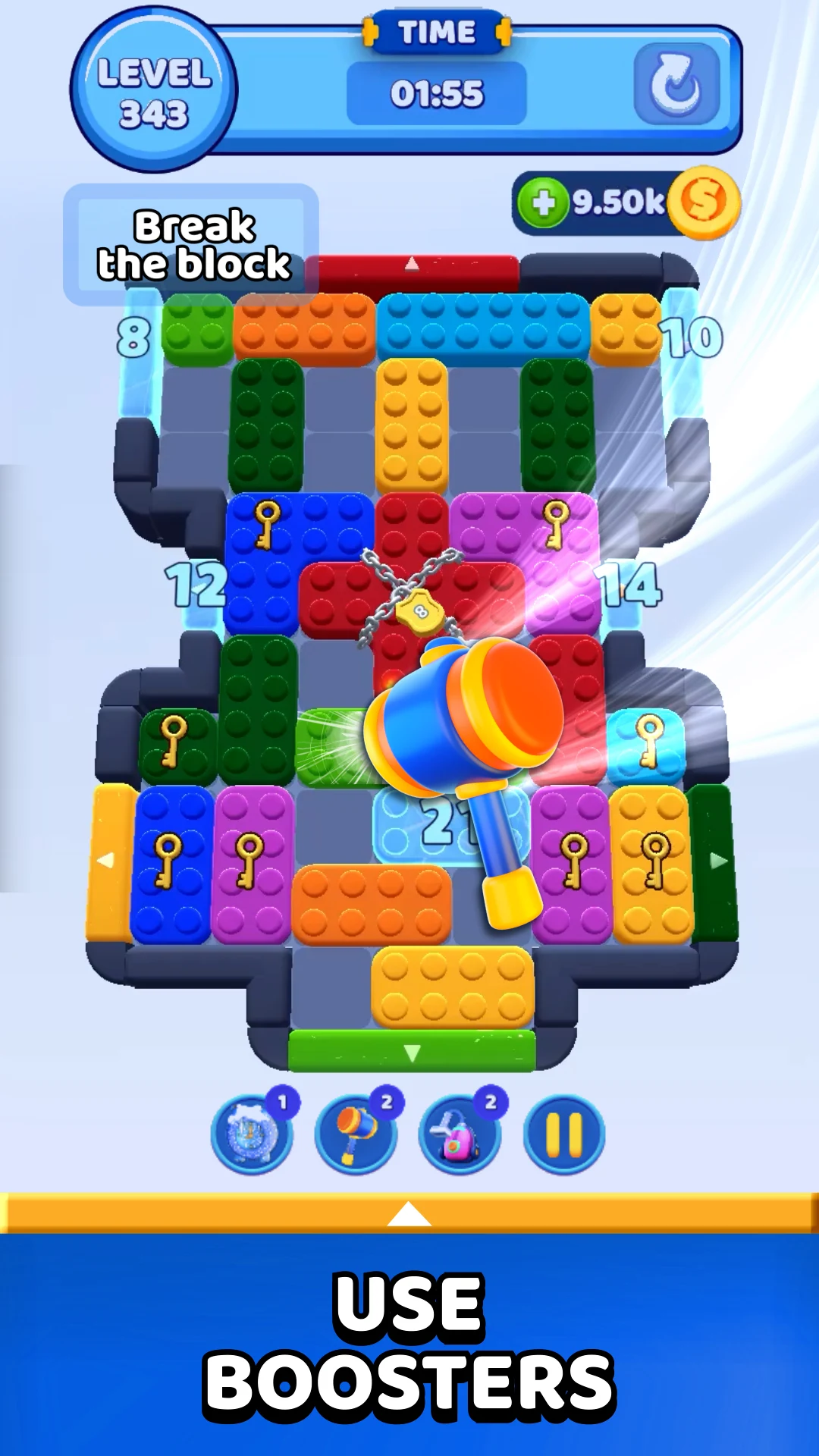Image resolution: width=819 pixels, height=1456 pixels.
Task: Select the Level 343 badge
Action: tap(150, 89)
